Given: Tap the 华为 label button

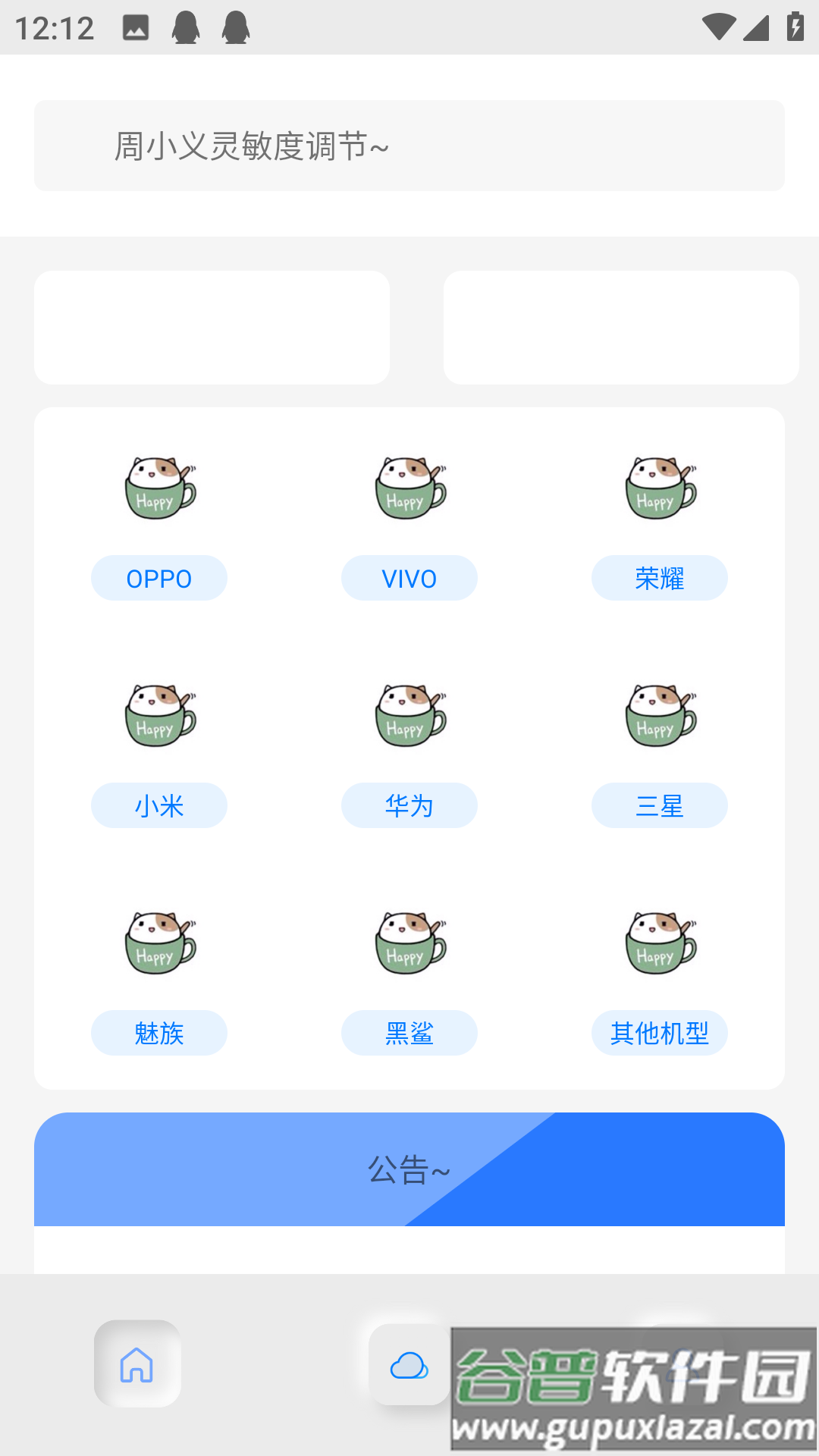Looking at the screenshot, I should tap(409, 805).
